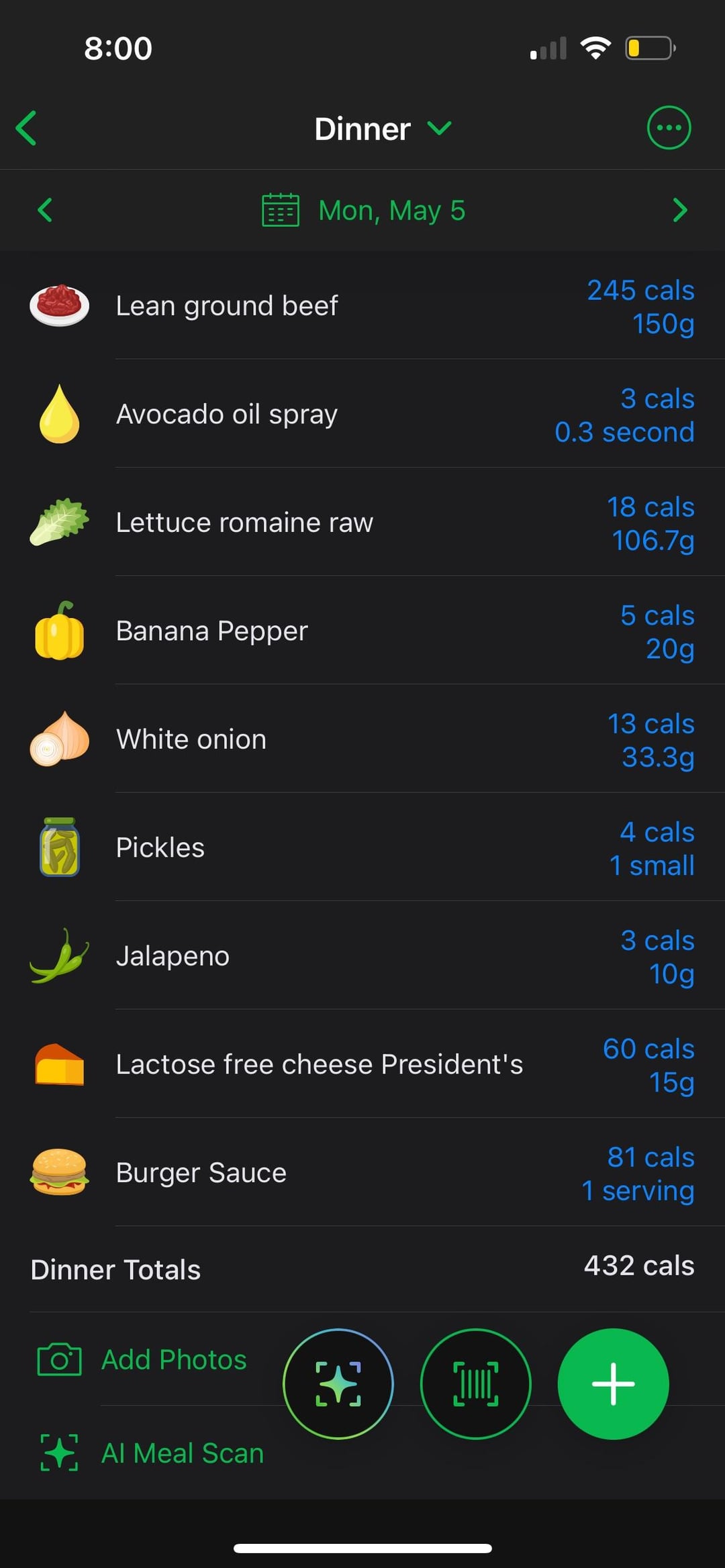Image resolution: width=725 pixels, height=1568 pixels.
Task: Go to the next day
Action: tap(680, 210)
